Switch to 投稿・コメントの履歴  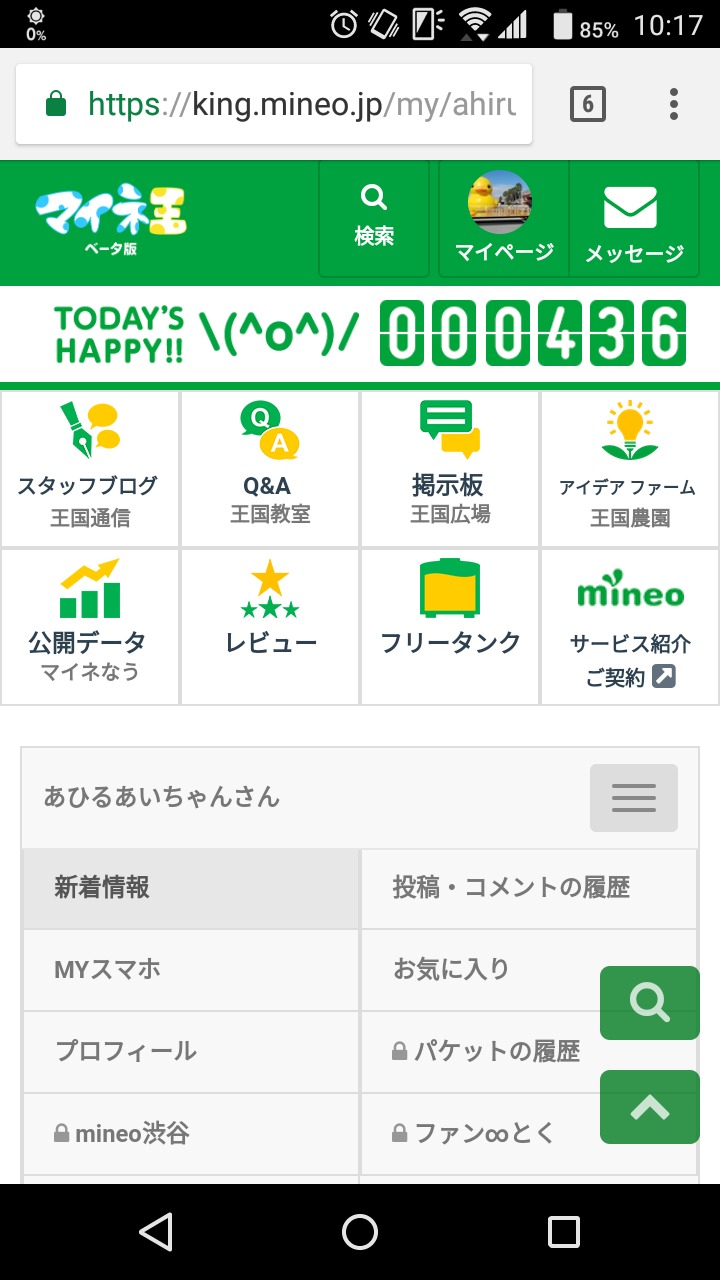tap(528, 888)
